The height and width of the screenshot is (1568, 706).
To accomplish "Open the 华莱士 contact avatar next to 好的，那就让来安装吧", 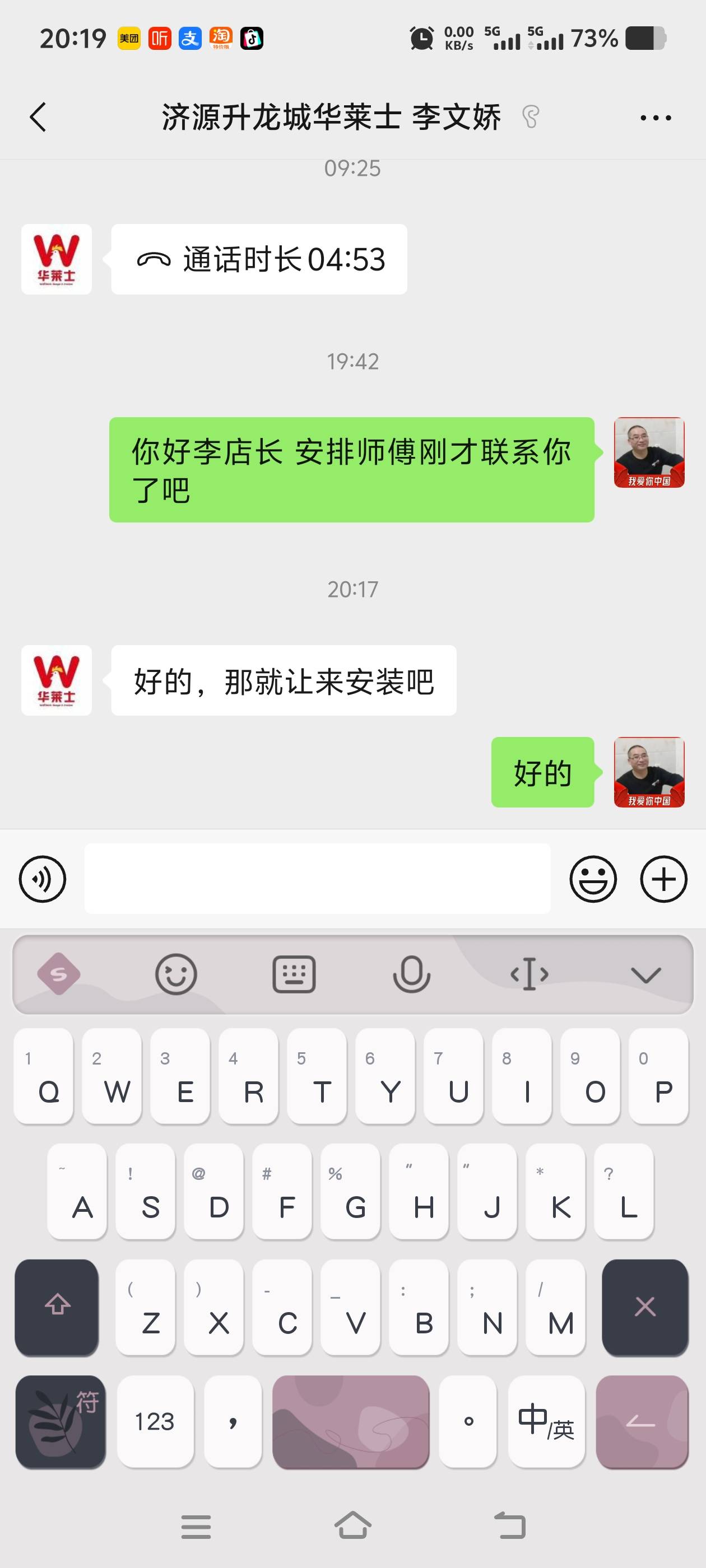I will (x=57, y=680).
